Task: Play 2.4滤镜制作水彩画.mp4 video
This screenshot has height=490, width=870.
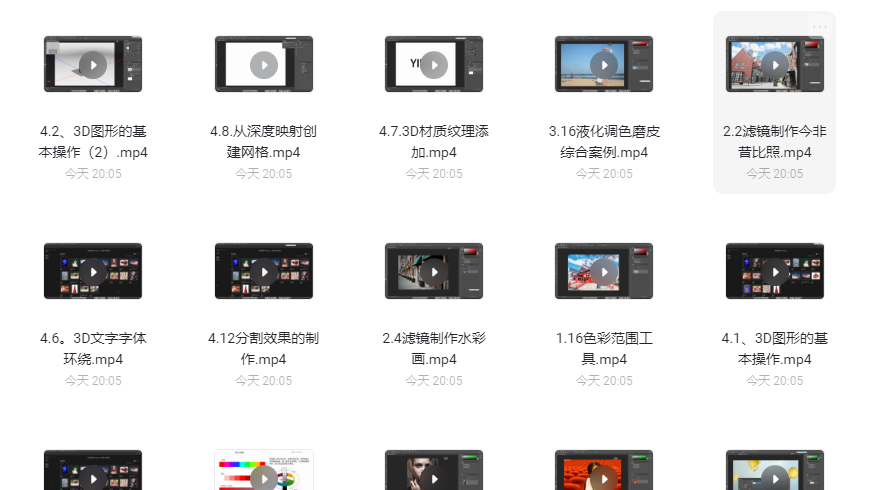Action: pos(434,272)
